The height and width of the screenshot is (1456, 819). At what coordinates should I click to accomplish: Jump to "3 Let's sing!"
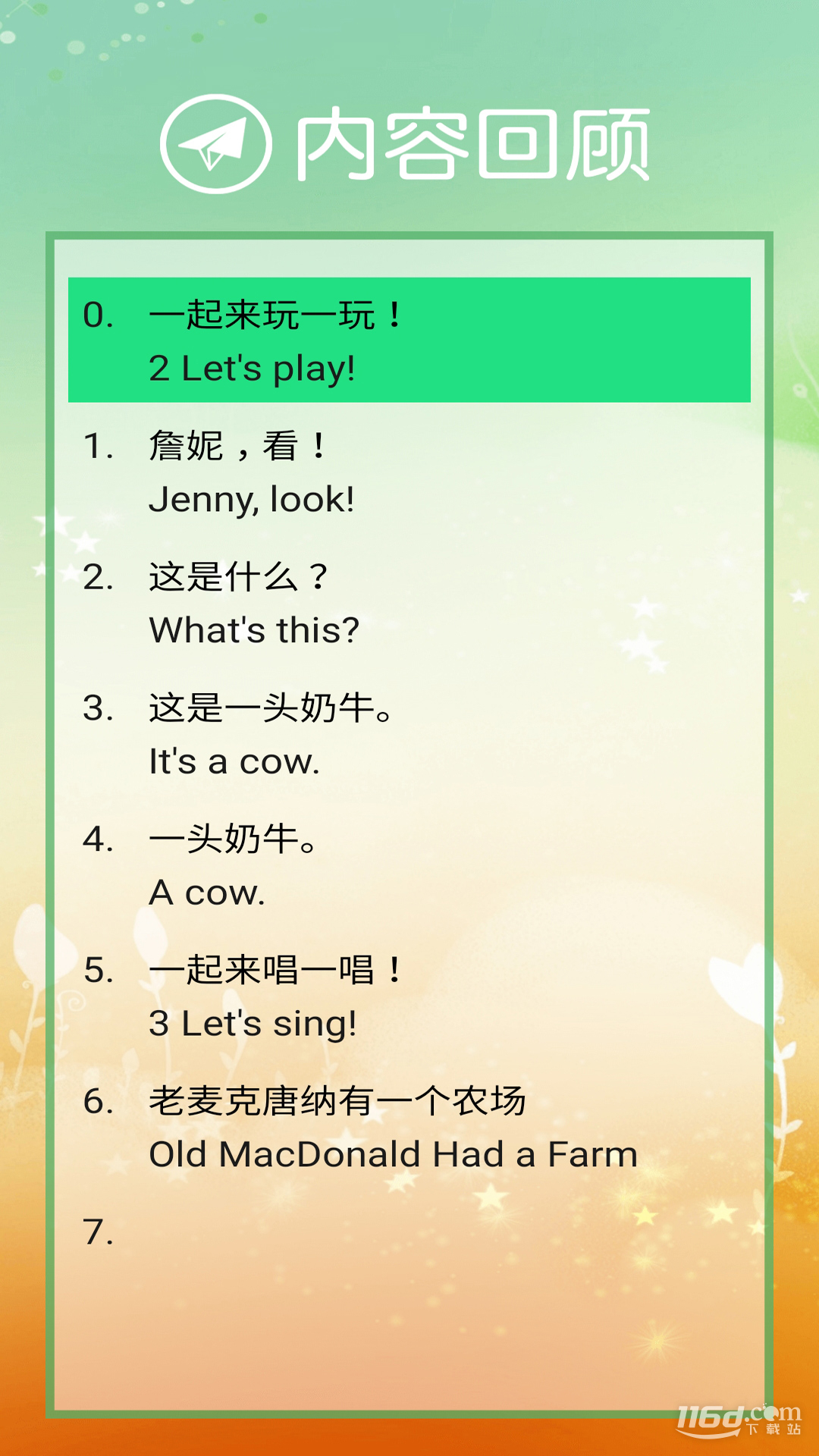pyautogui.click(x=409, y=996)
